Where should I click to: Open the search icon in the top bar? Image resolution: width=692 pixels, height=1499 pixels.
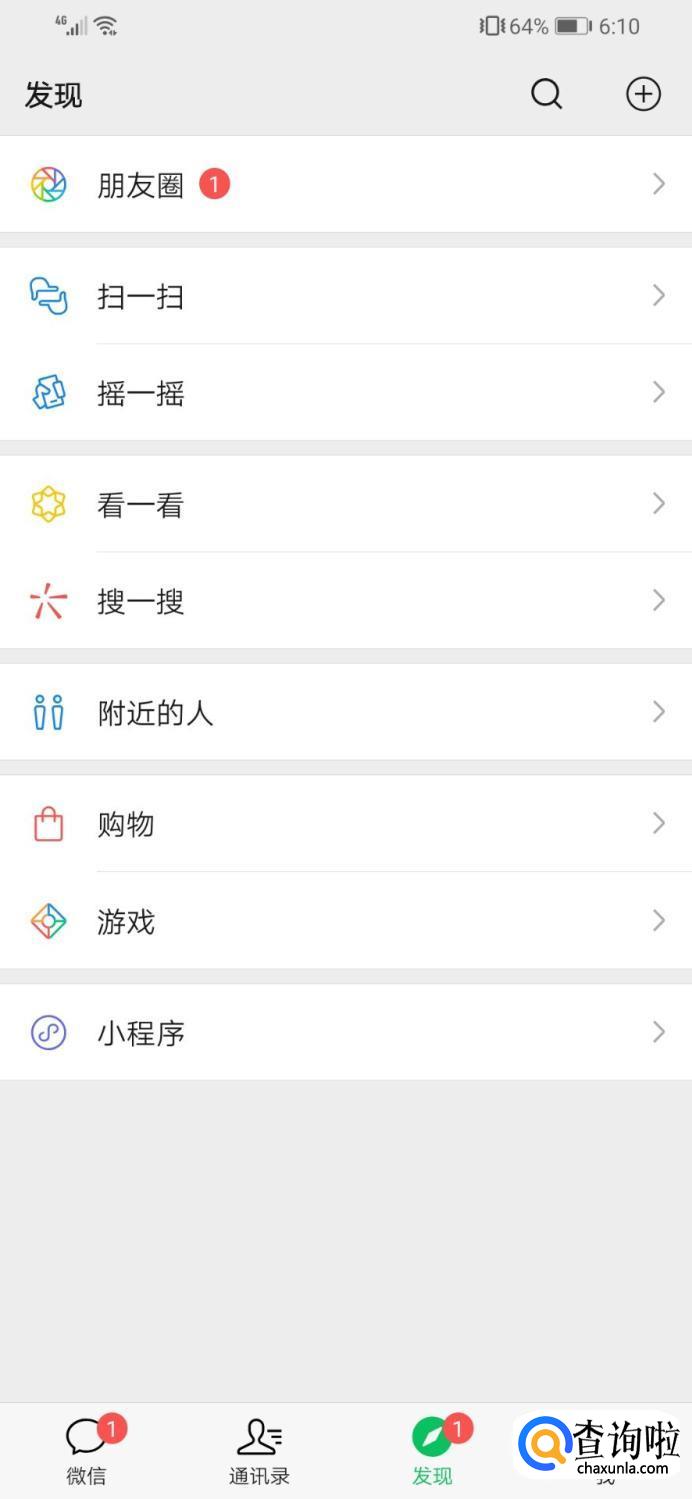(546, 94)
